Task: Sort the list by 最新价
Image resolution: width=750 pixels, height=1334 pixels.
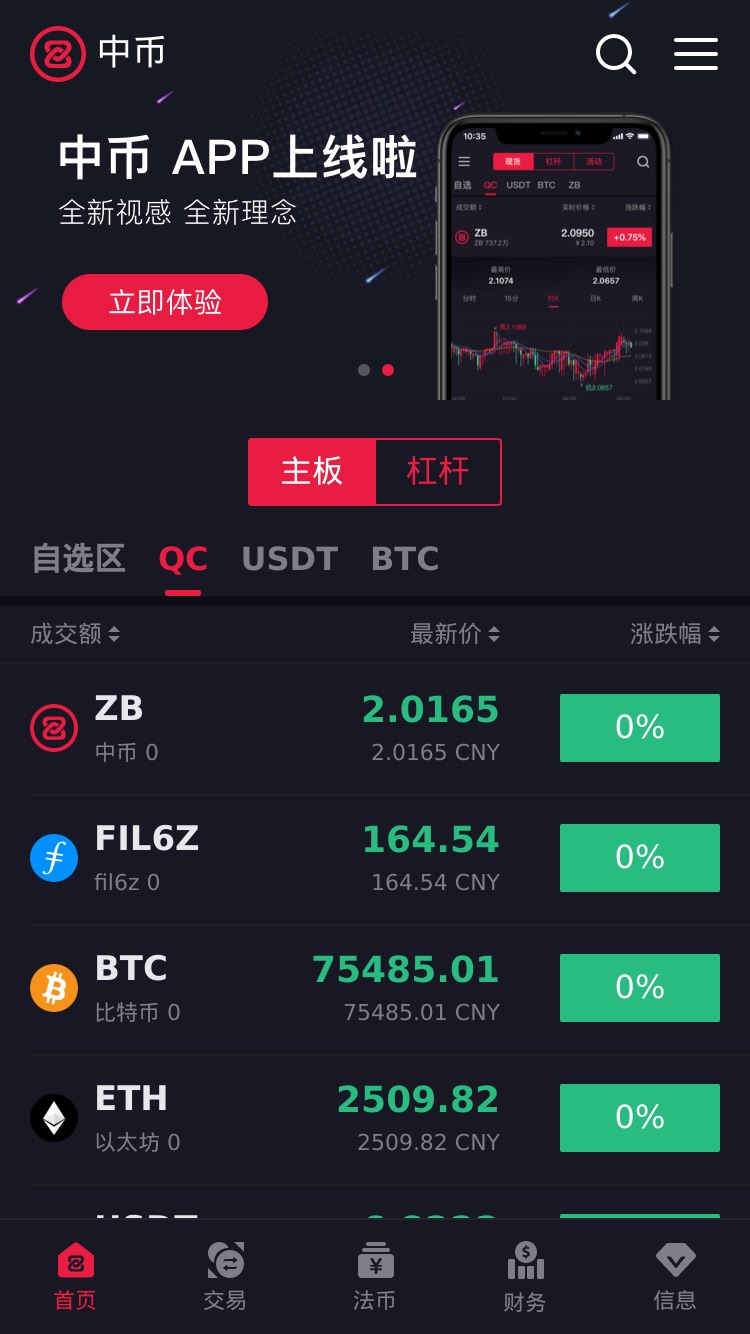Action: point(455,634)
